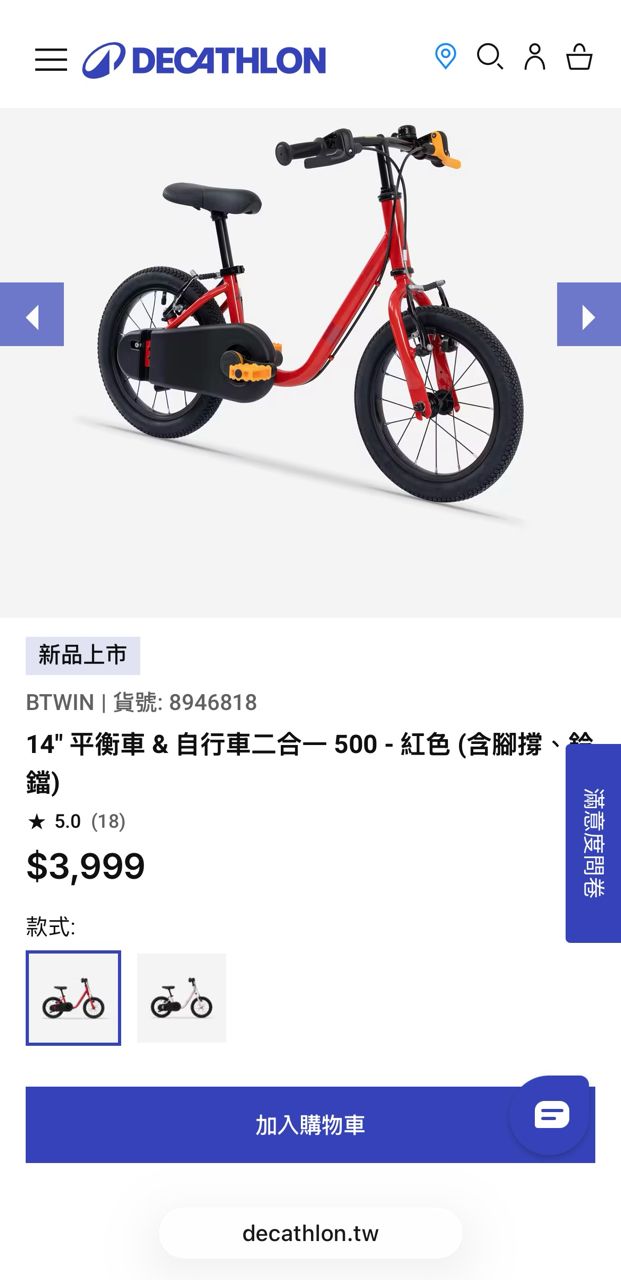621x1280 pixels.
Task: Open the 滿意度問卷 survey tab
Action: 593,842
